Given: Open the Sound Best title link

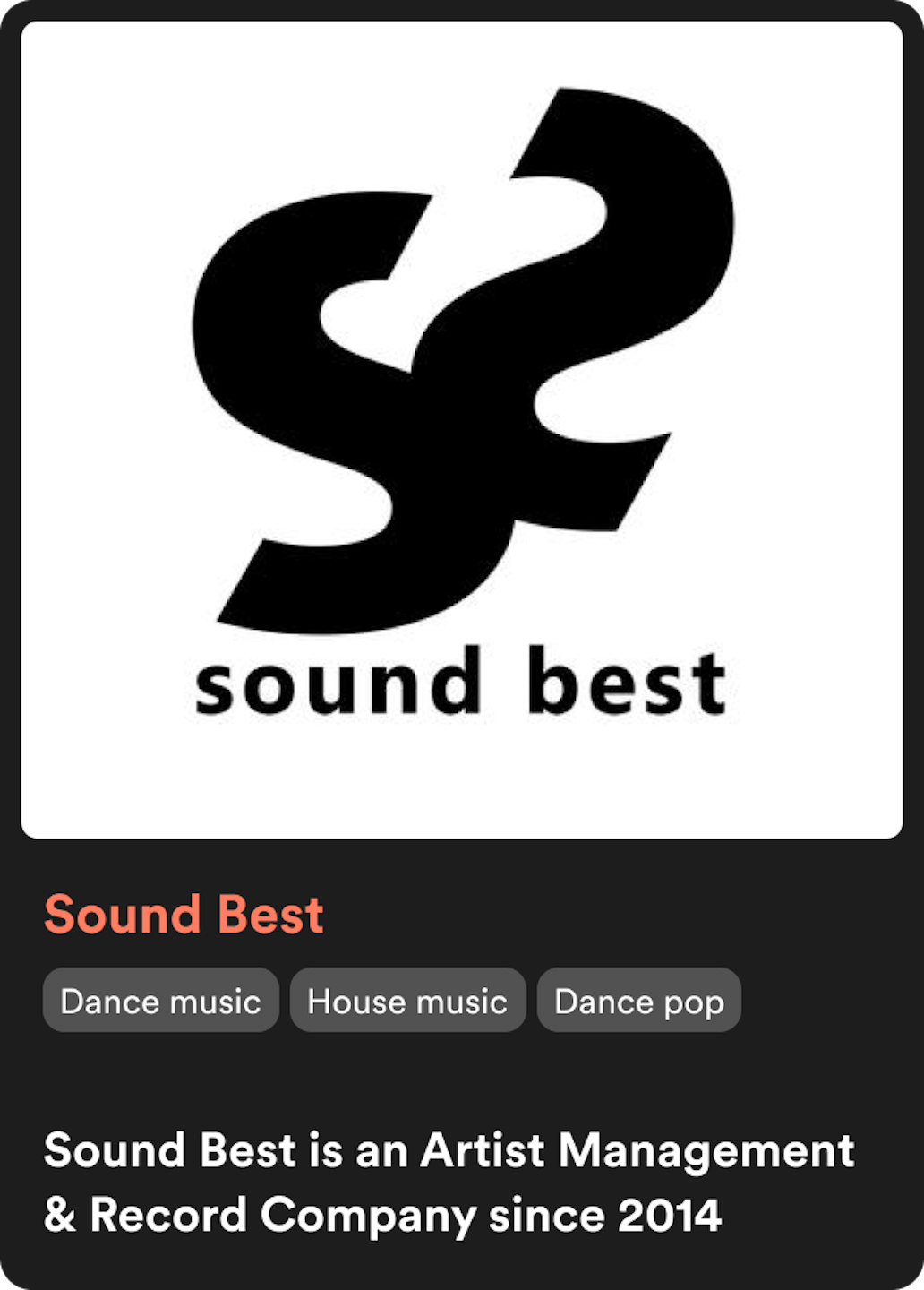Looking at the screenshot, I should (x=184, y=915).
